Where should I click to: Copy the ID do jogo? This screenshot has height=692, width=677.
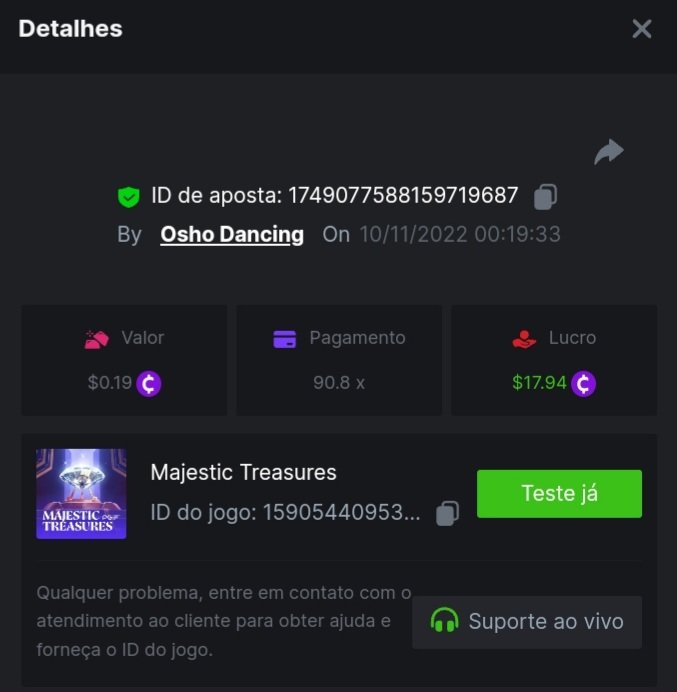pos(447,514)
